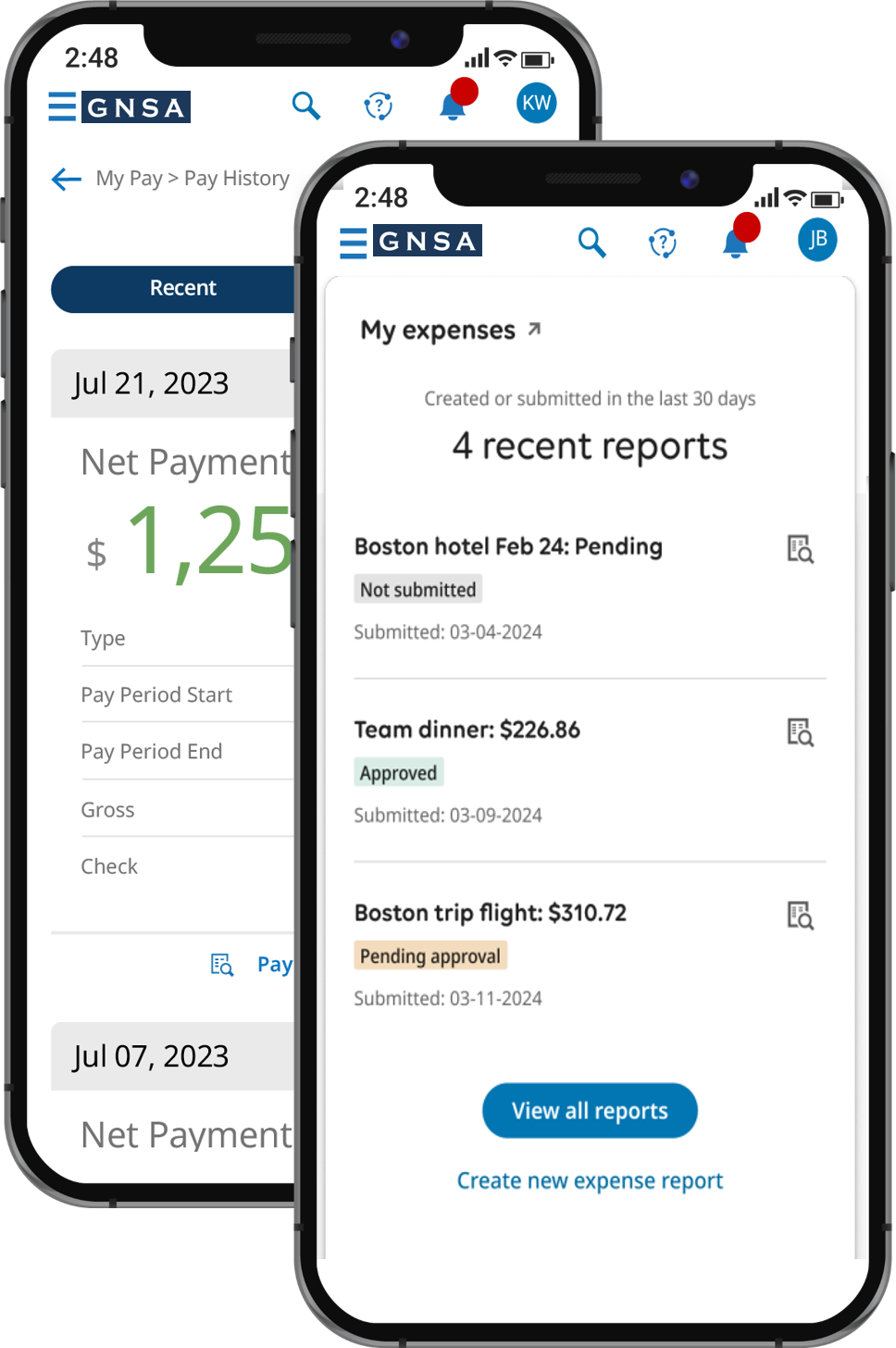This screenshot has width=896, height=1348.
Task: Preview the Boston hotel Feb 24 report
Action: coord(801,550)
